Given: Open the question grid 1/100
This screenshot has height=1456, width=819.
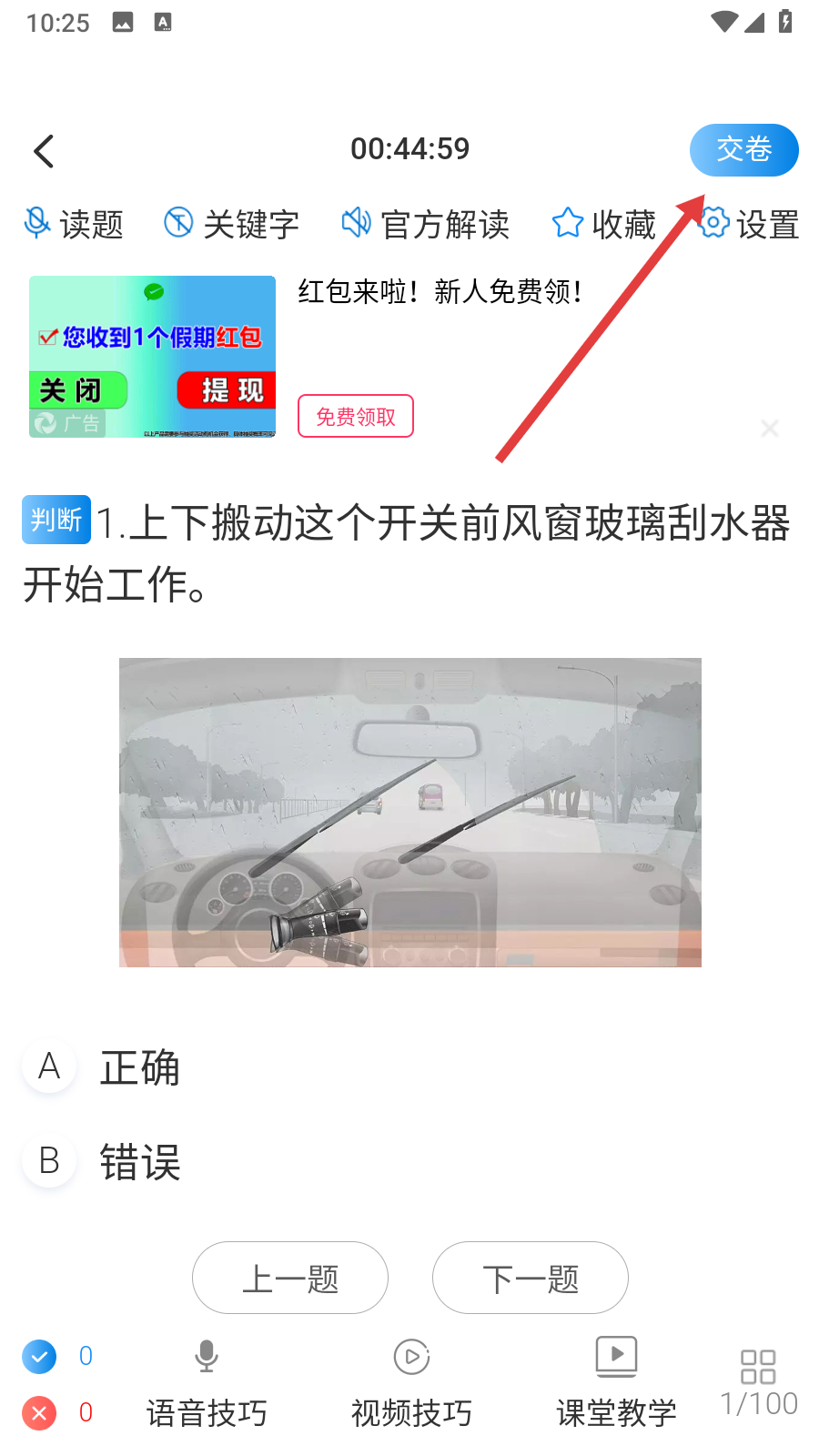Looking at the screenshot, I should (x=758, y=1383).
